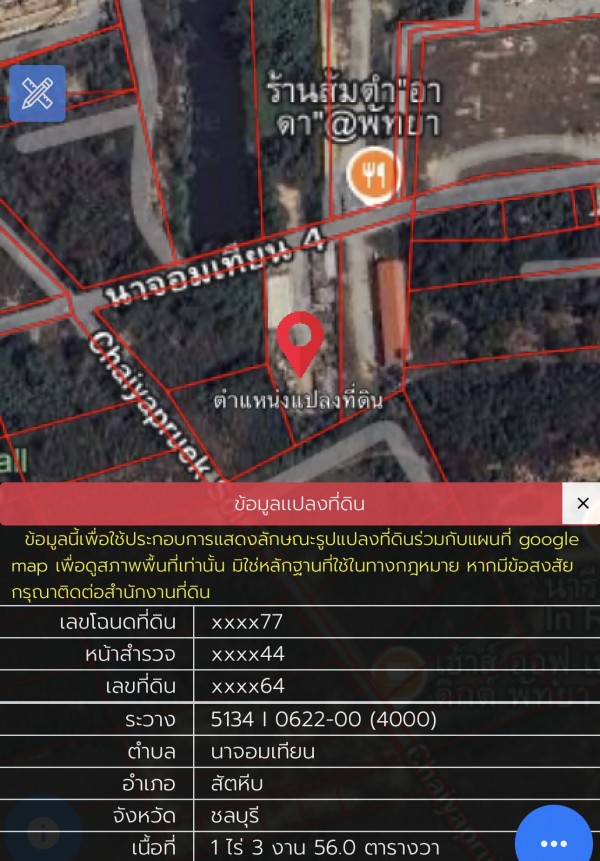600x861 pixels.
Task: Open the blue three-dot floating button
Action: (x=553, y=840)
